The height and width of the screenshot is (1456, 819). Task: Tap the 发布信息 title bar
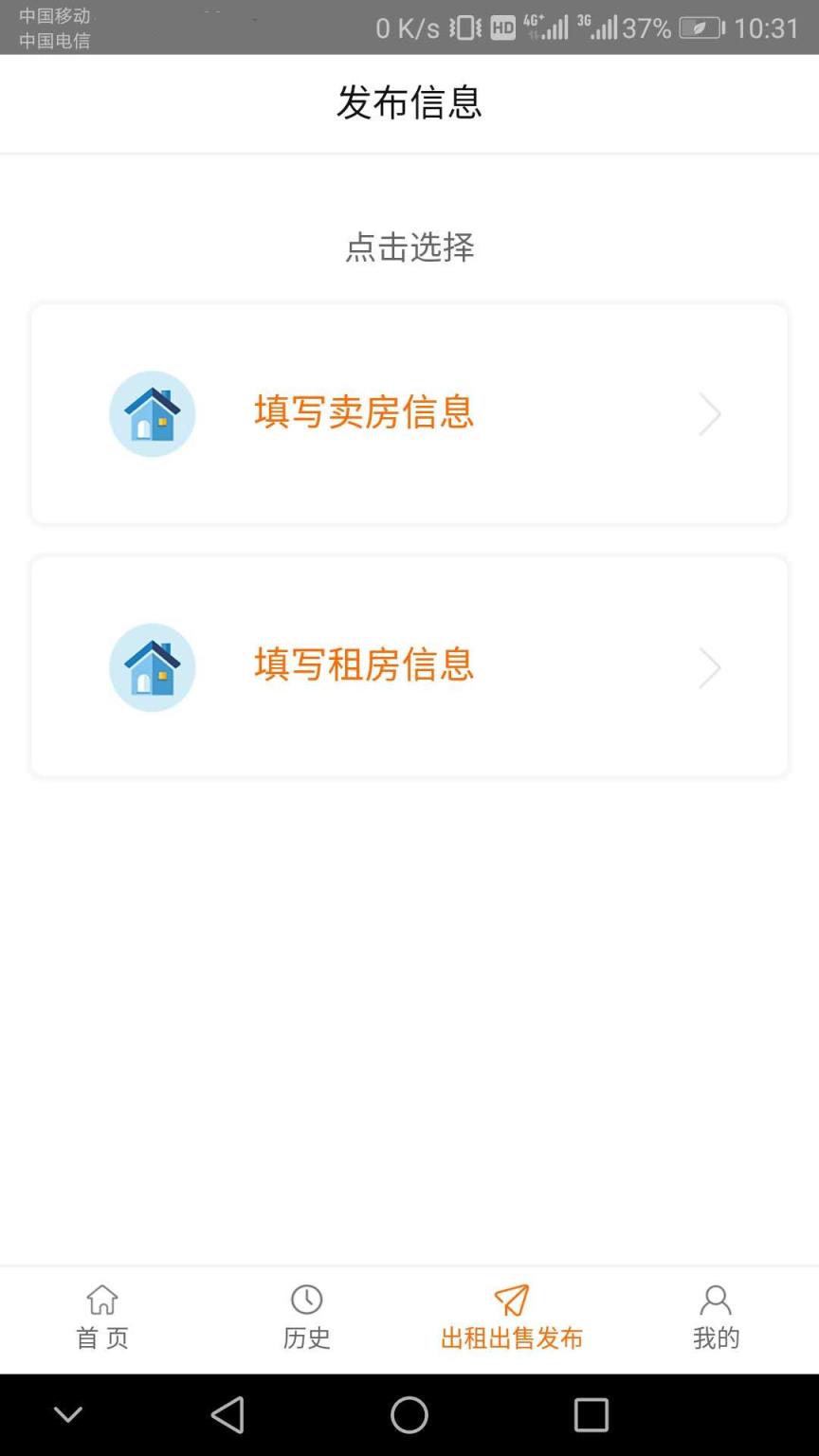point(409,104)
